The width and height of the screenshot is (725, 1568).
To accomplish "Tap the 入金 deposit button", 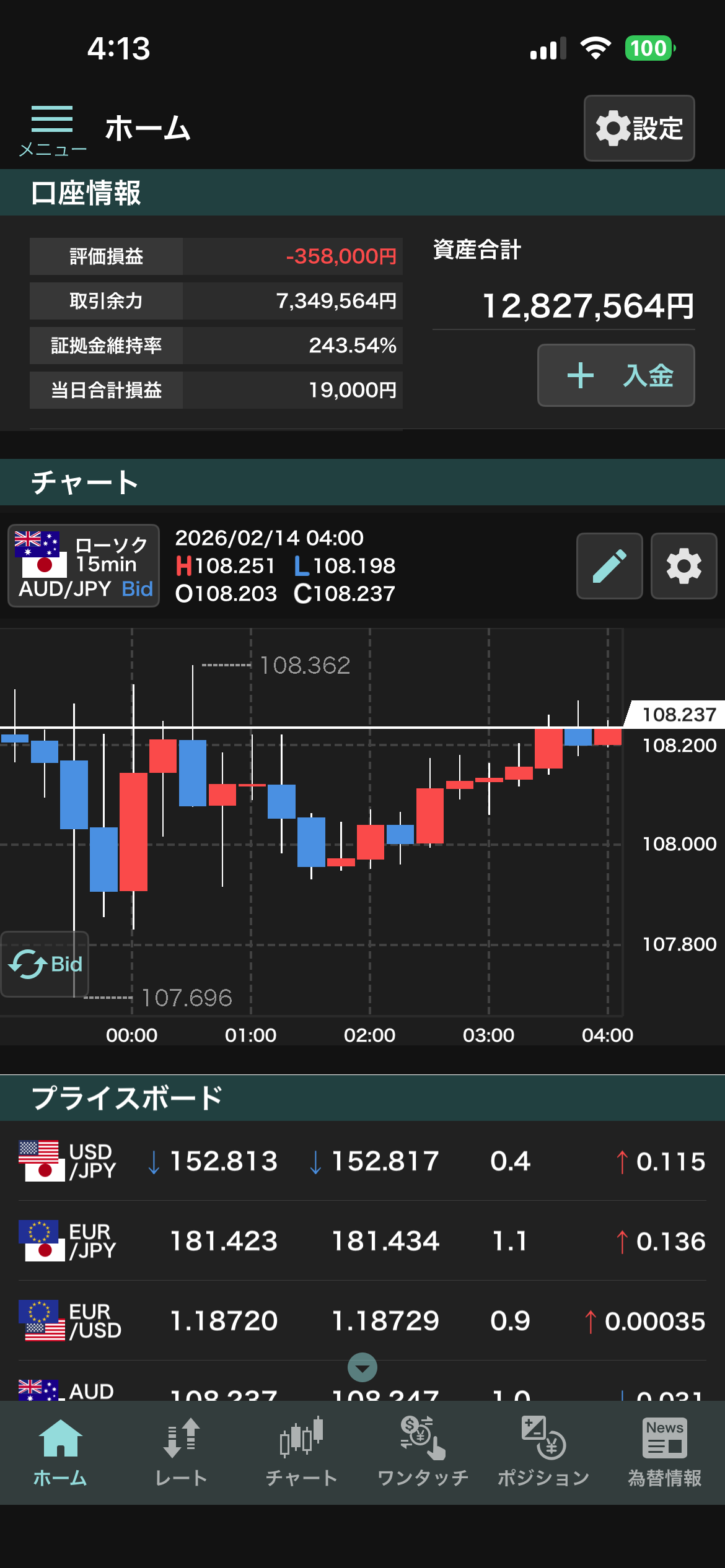I will pyautogui.click(x=616, y=375).
